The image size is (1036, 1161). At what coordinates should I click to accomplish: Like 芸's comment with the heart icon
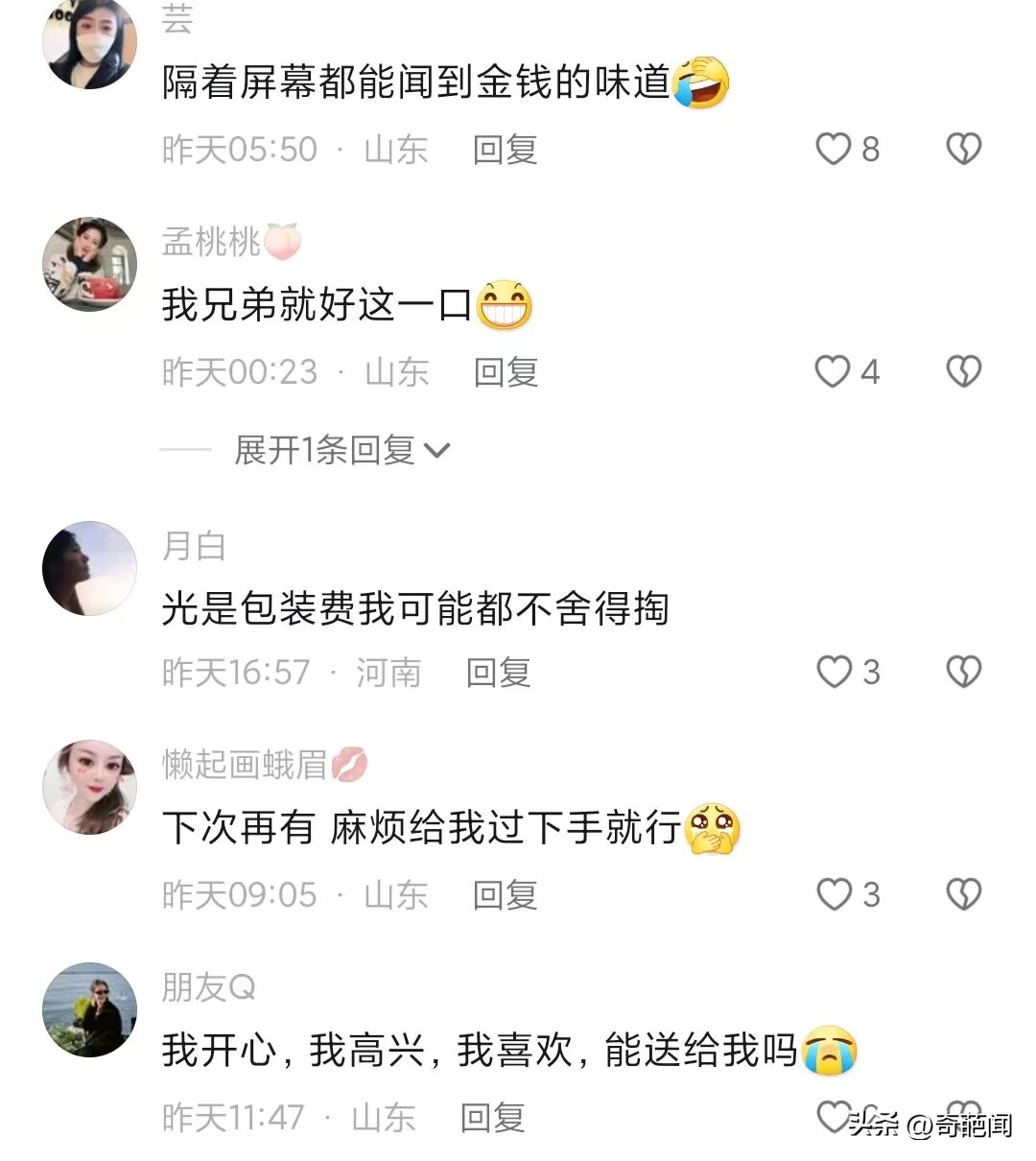(x=832, y=149)
